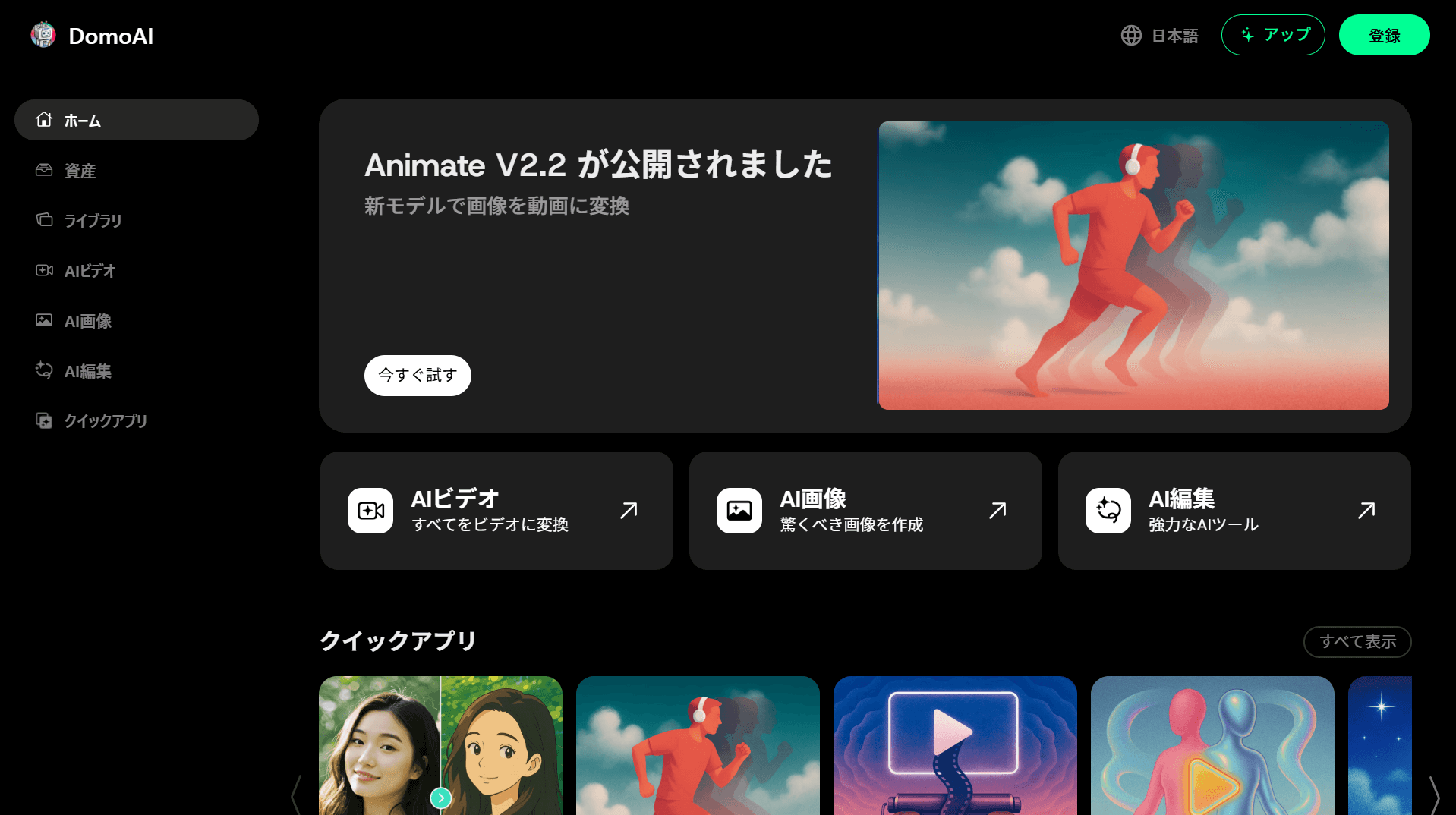Tap すべて表示 for quick apps

[x=1357, y=642]
